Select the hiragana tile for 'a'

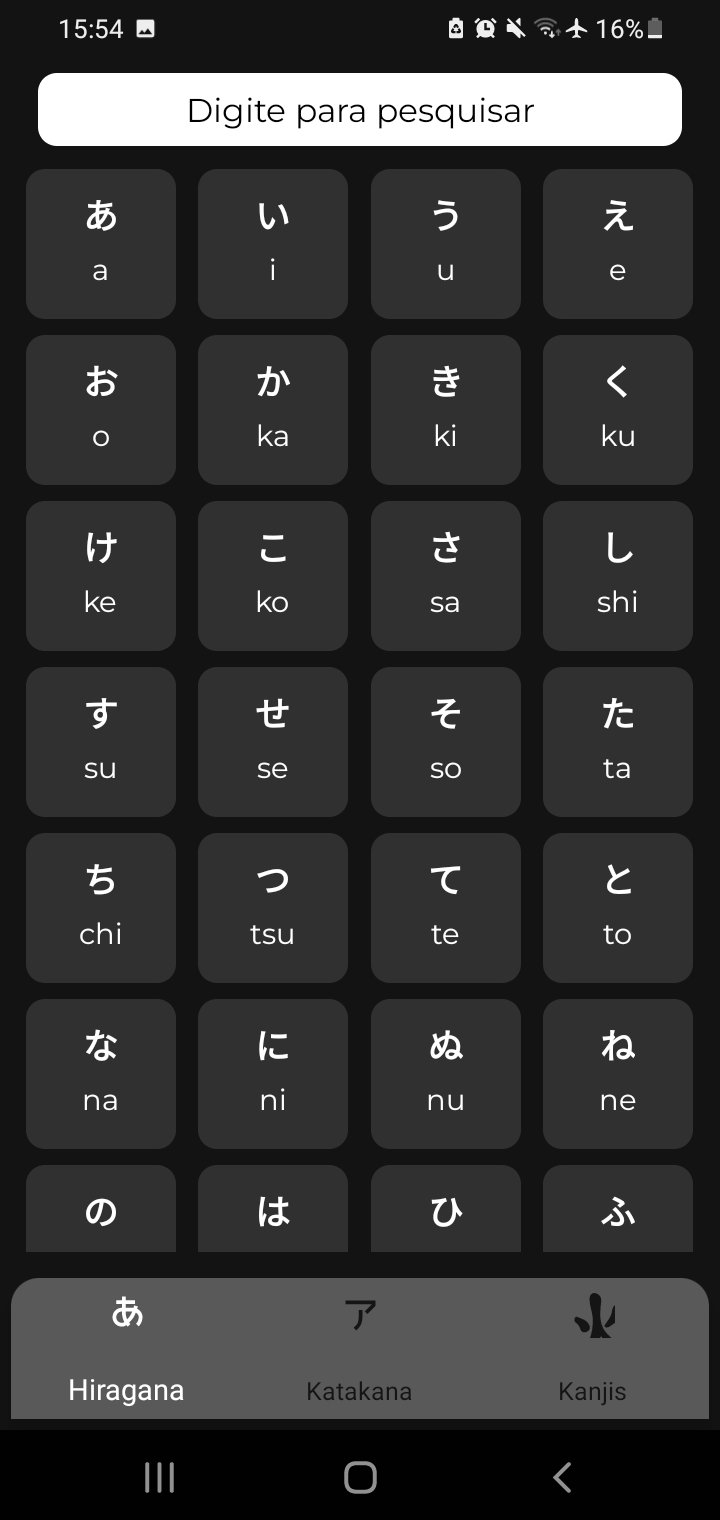pyautogui.click(x=100, y=243)
